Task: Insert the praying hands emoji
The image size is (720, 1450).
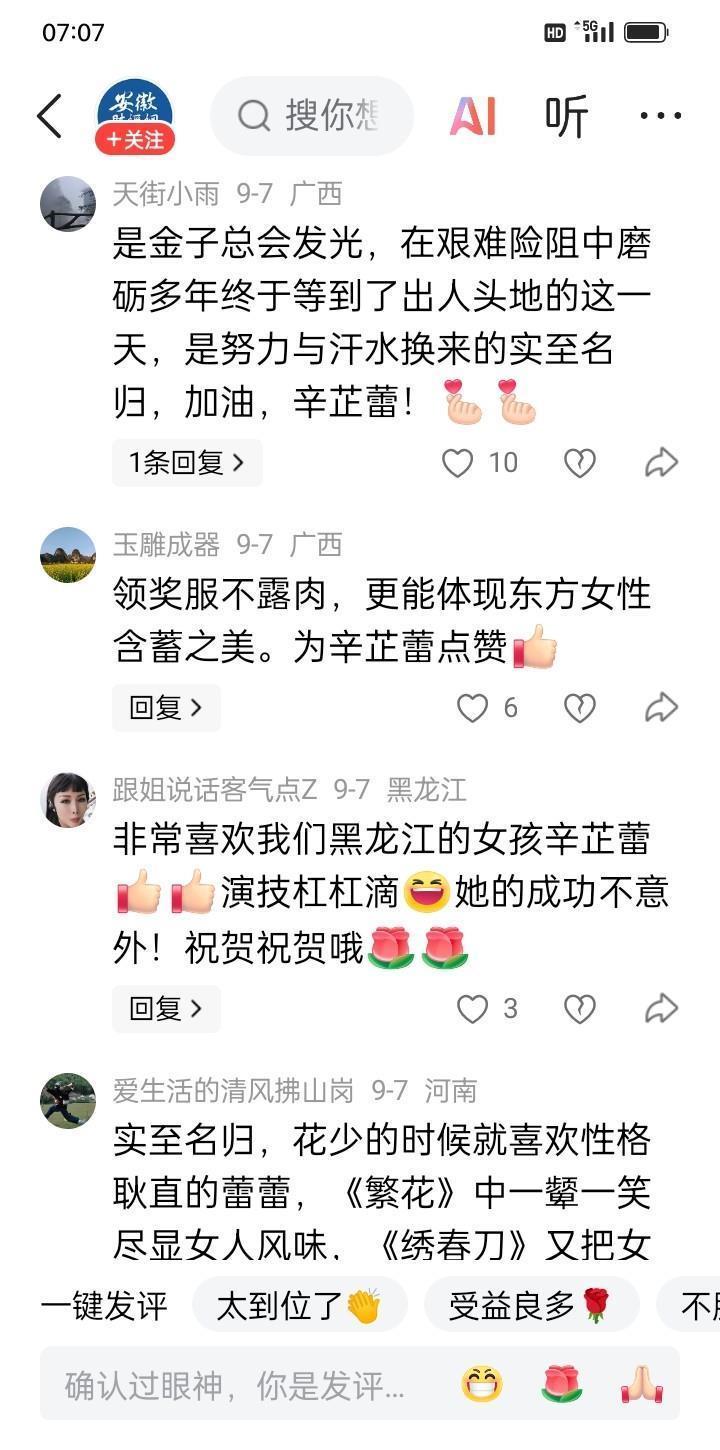Action: (642, 1385)
